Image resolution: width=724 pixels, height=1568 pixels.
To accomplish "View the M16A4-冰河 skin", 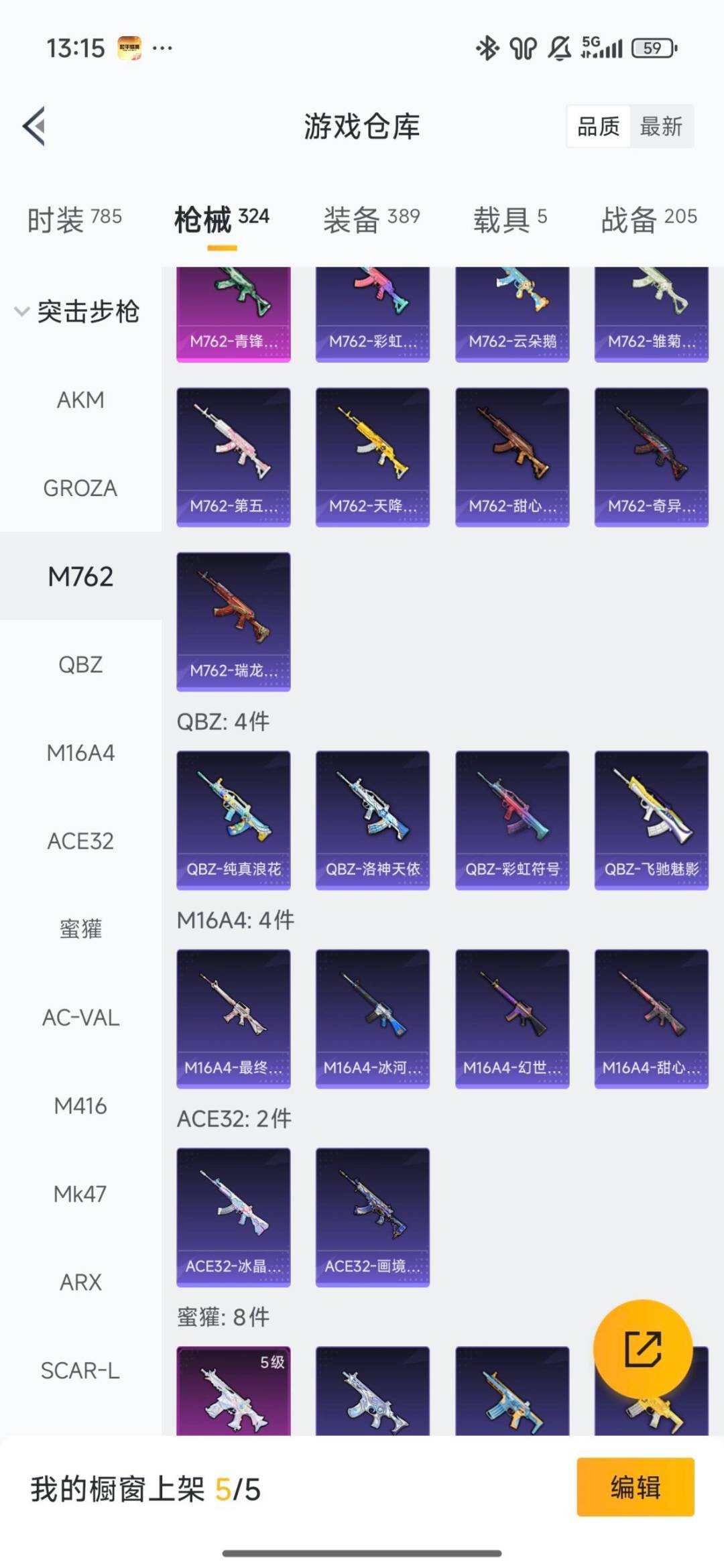I will pyautogui.click(x=372, y=1018).
